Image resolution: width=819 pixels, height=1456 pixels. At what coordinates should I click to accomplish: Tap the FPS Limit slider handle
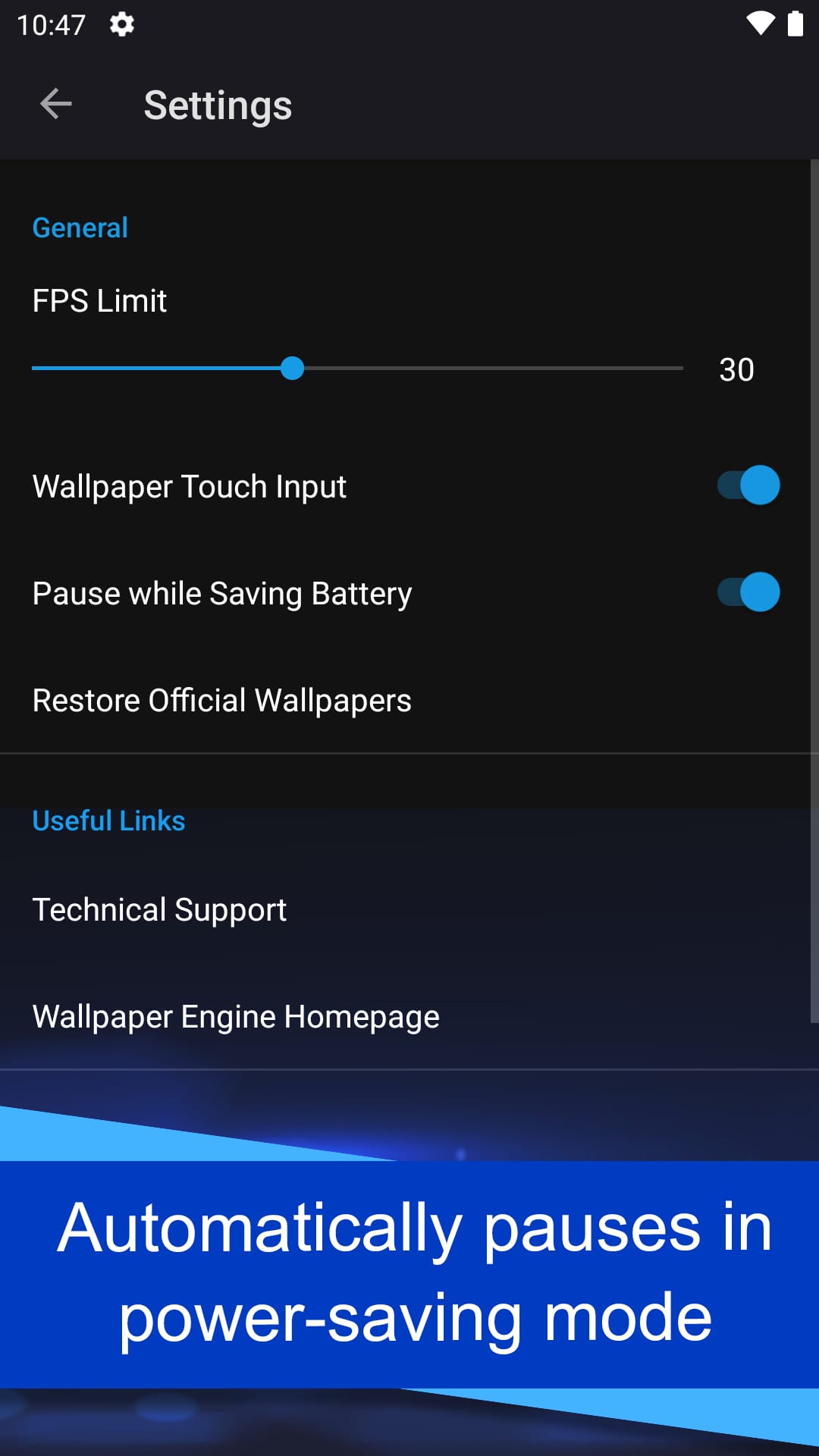coord(293,369)
